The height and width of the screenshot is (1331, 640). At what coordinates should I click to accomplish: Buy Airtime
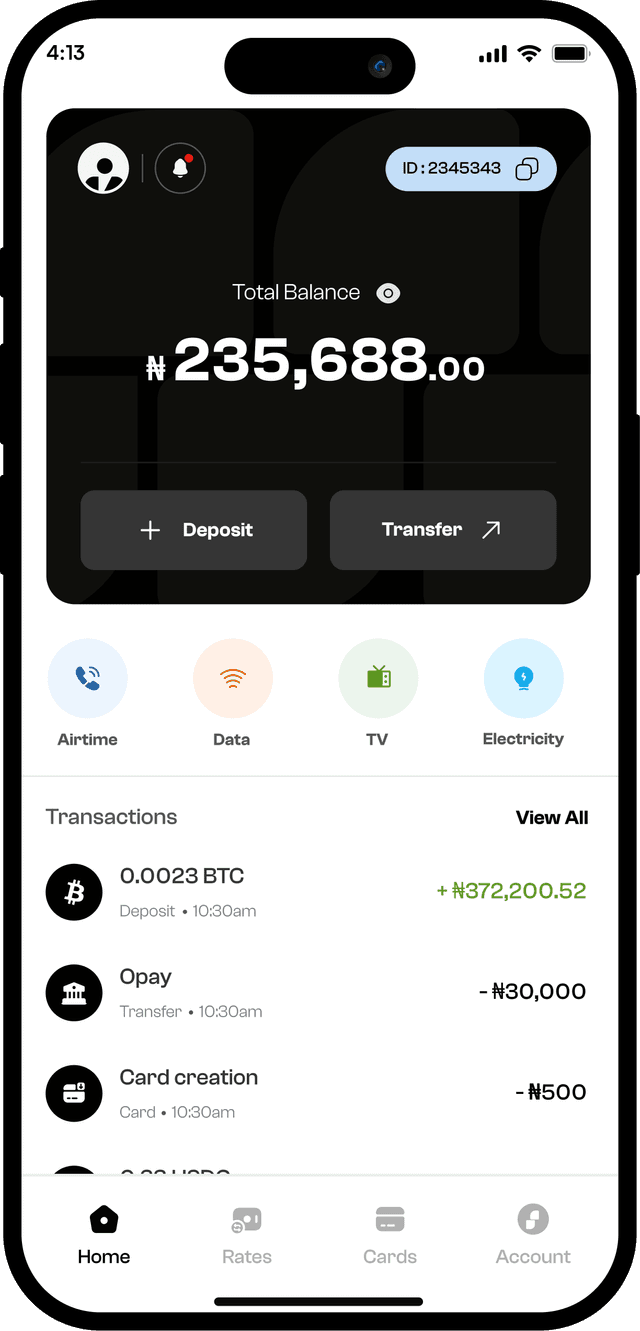tap(88, 680)
